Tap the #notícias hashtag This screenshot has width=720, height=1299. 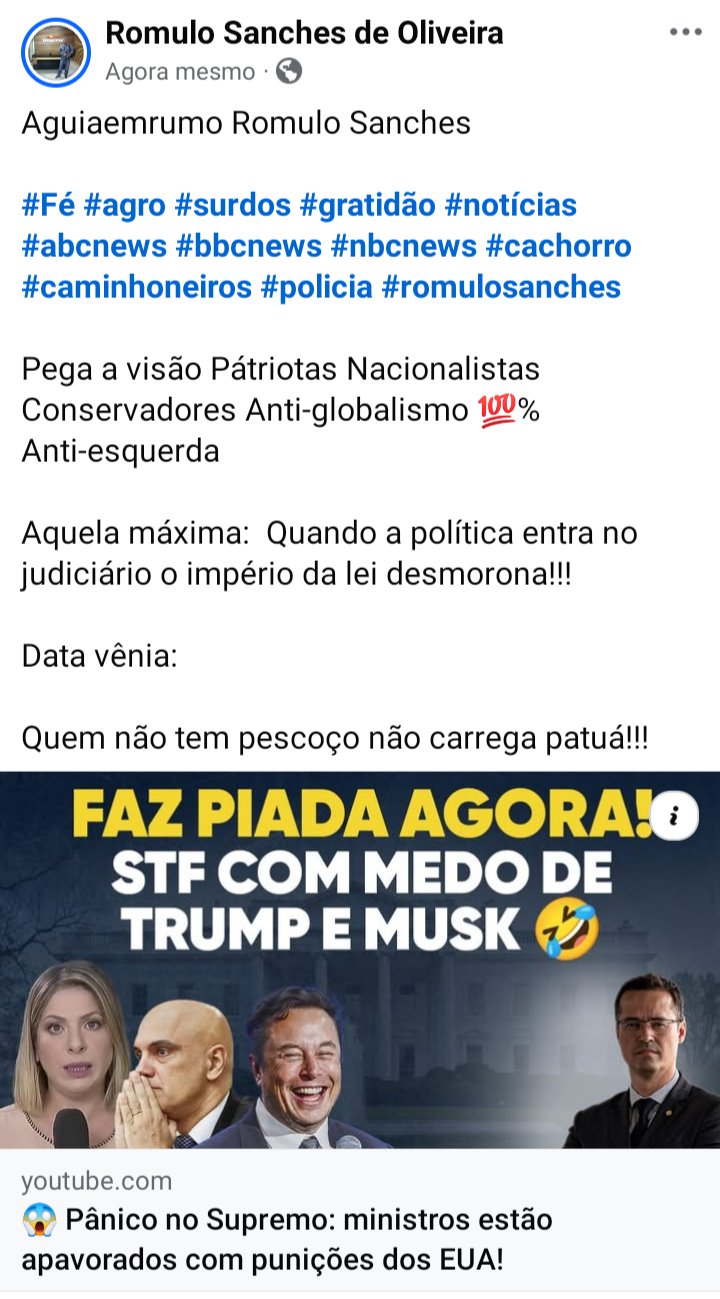[x=511, y=205]
